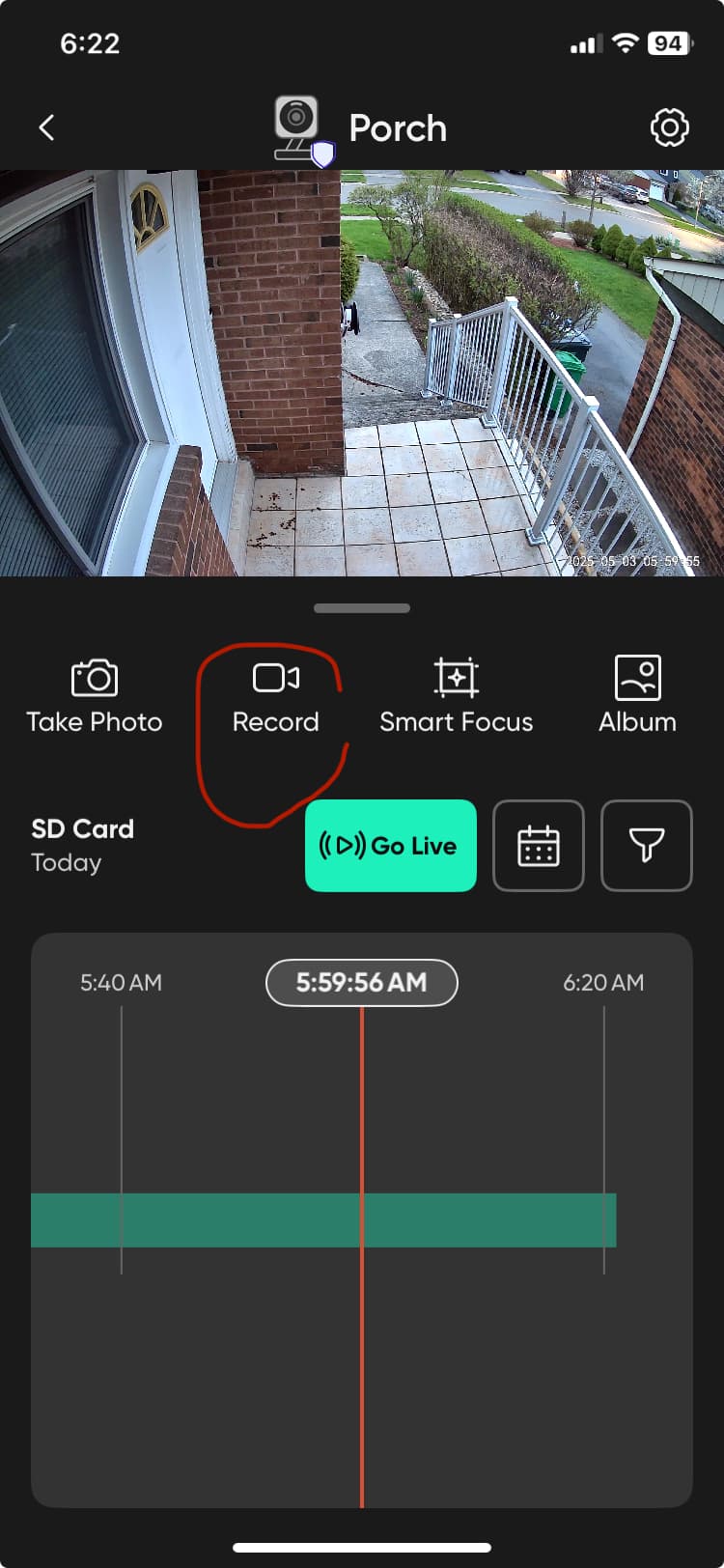Open the event filter

[x=646, y=846]
